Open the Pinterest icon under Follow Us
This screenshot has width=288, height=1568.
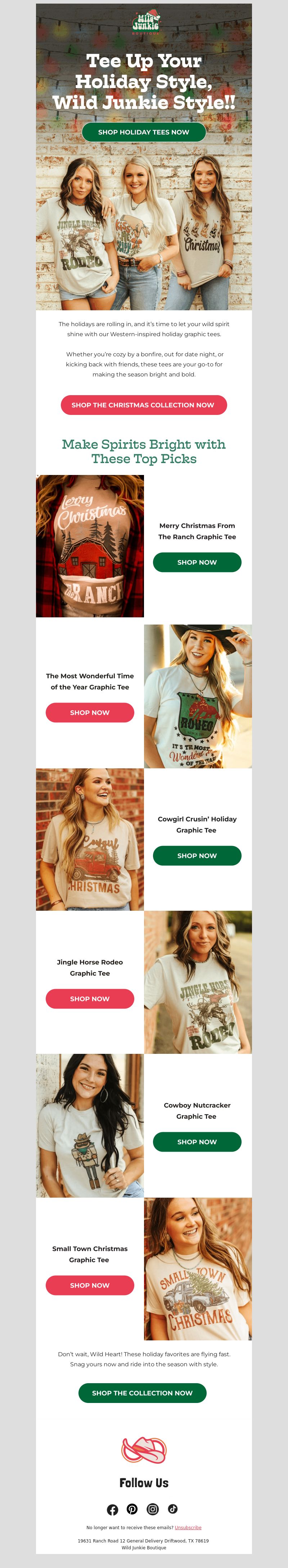pos(132,1509)
